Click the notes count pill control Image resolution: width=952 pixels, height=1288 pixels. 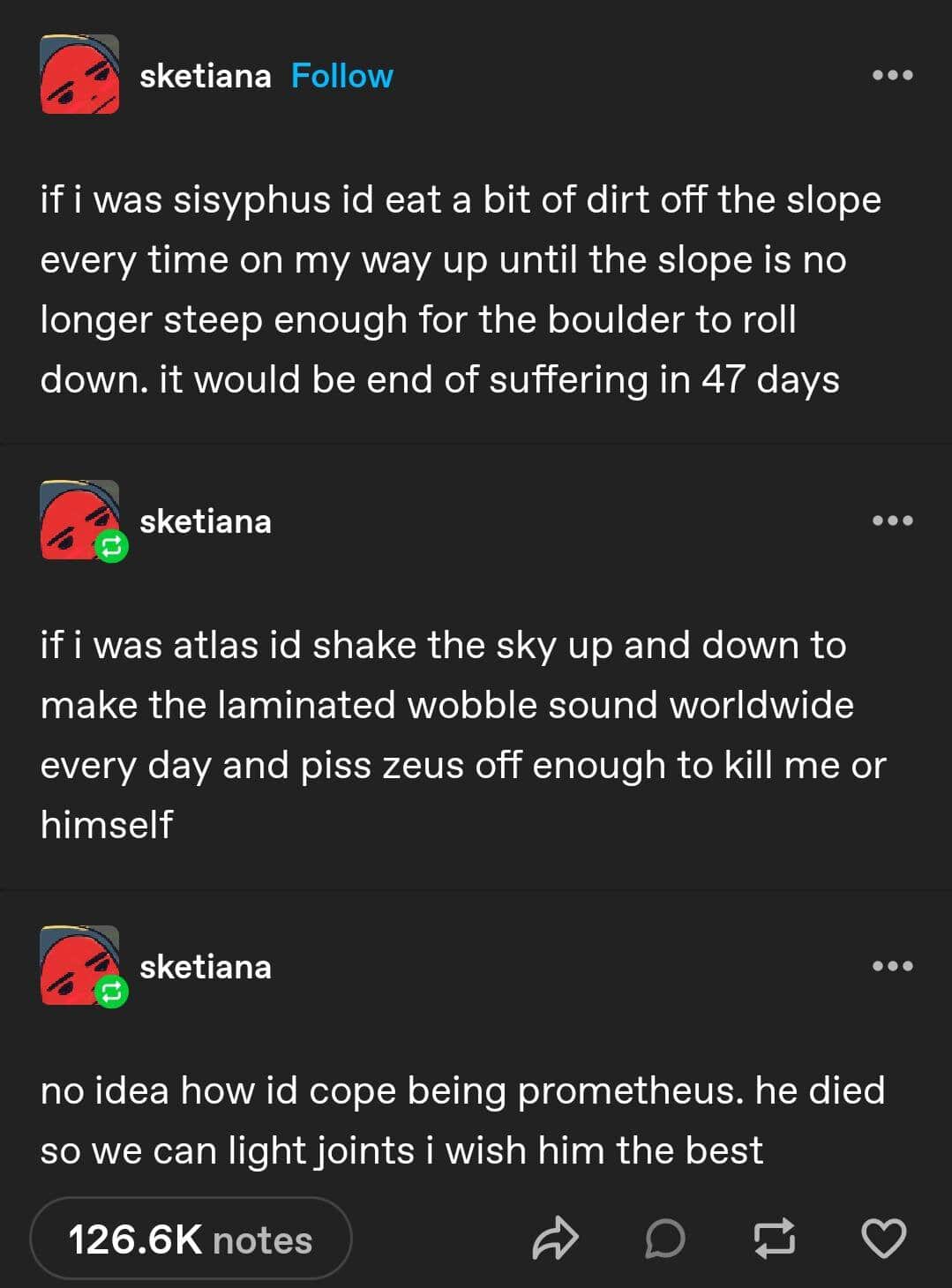click(191, 1239)
